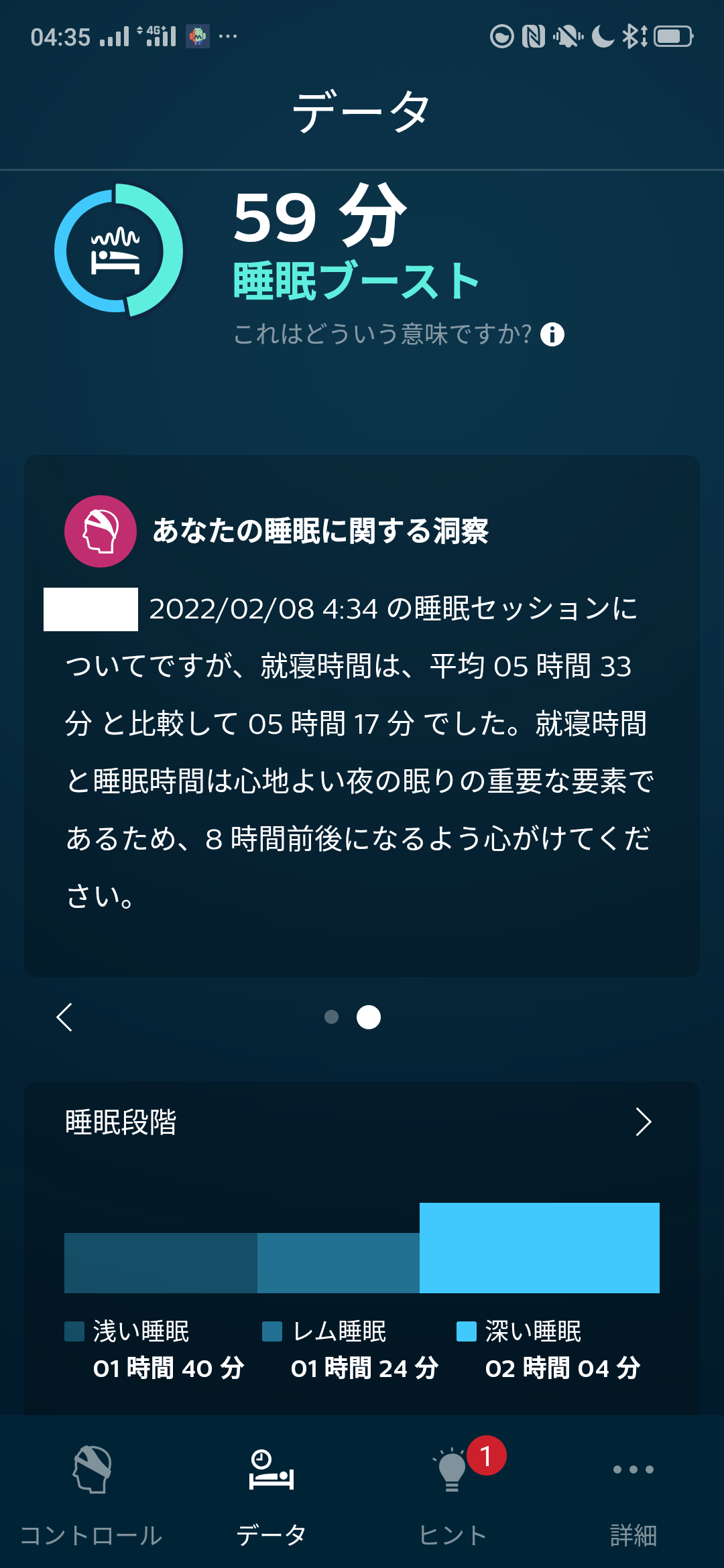724x1568 pixels.
Task: Switch to the コントロール tab
Action: pyautogui.click(x=91, y=1496)
